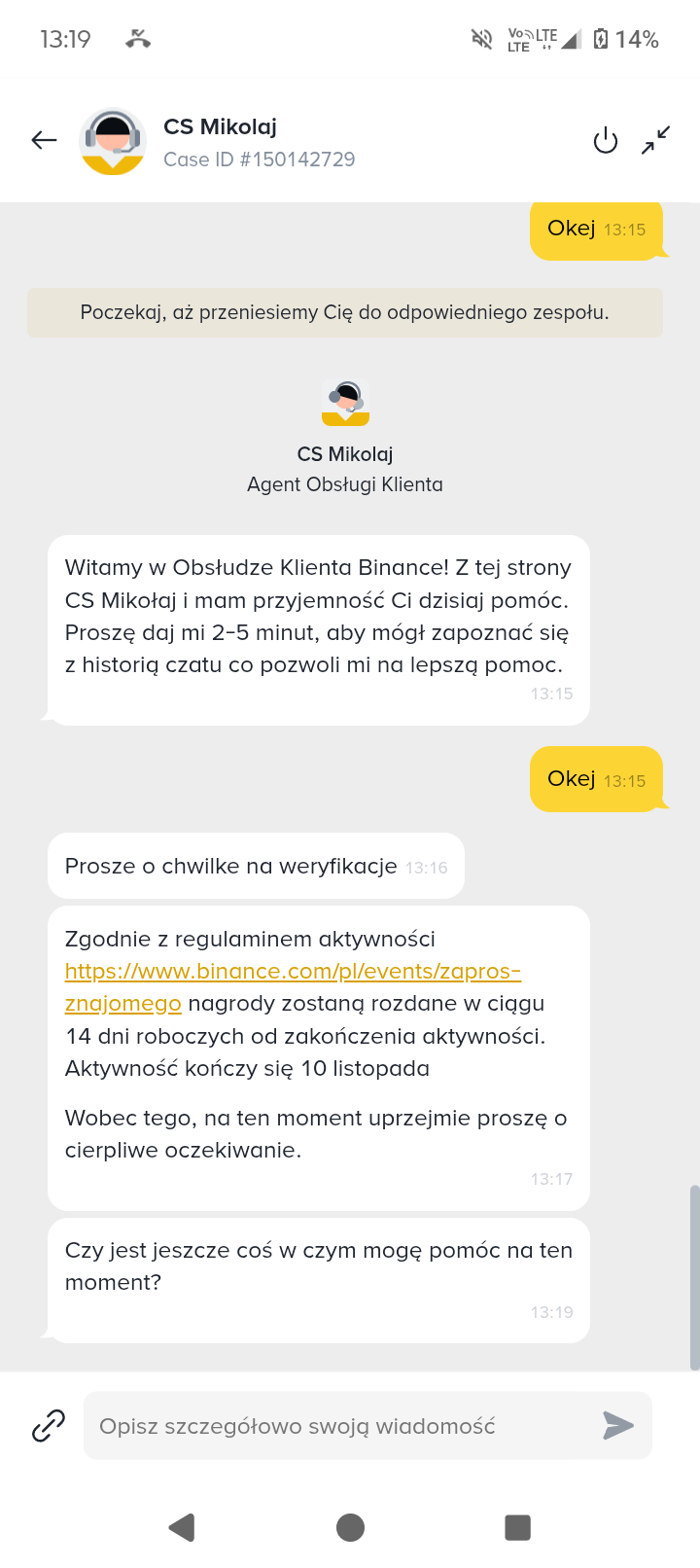Attach a file with the link icon

[49, 1426]
